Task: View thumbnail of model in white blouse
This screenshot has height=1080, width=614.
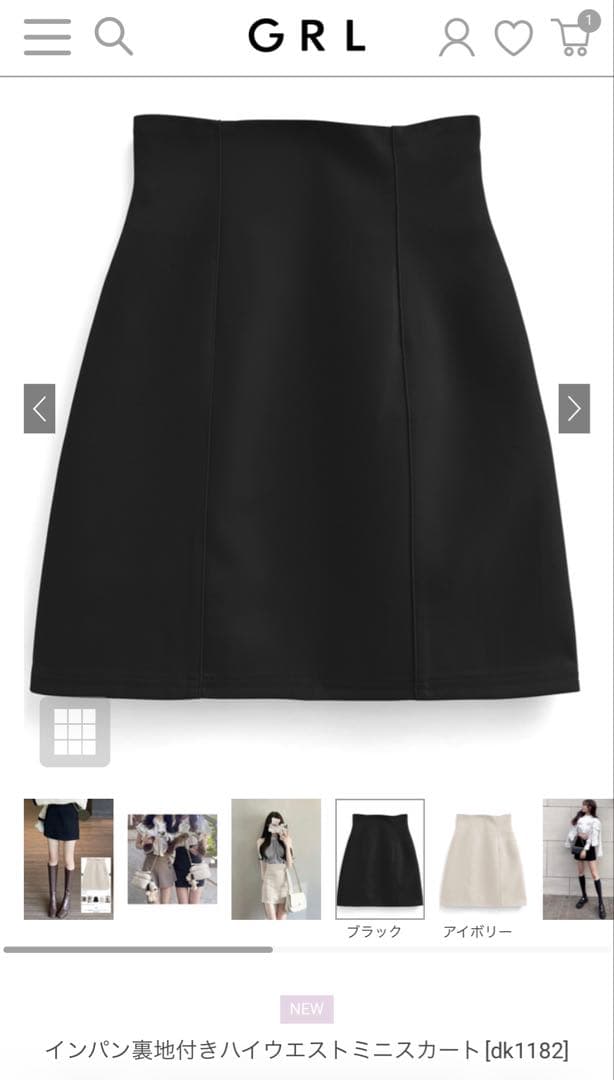Action: pyautogui.click(x=578, y=859)
